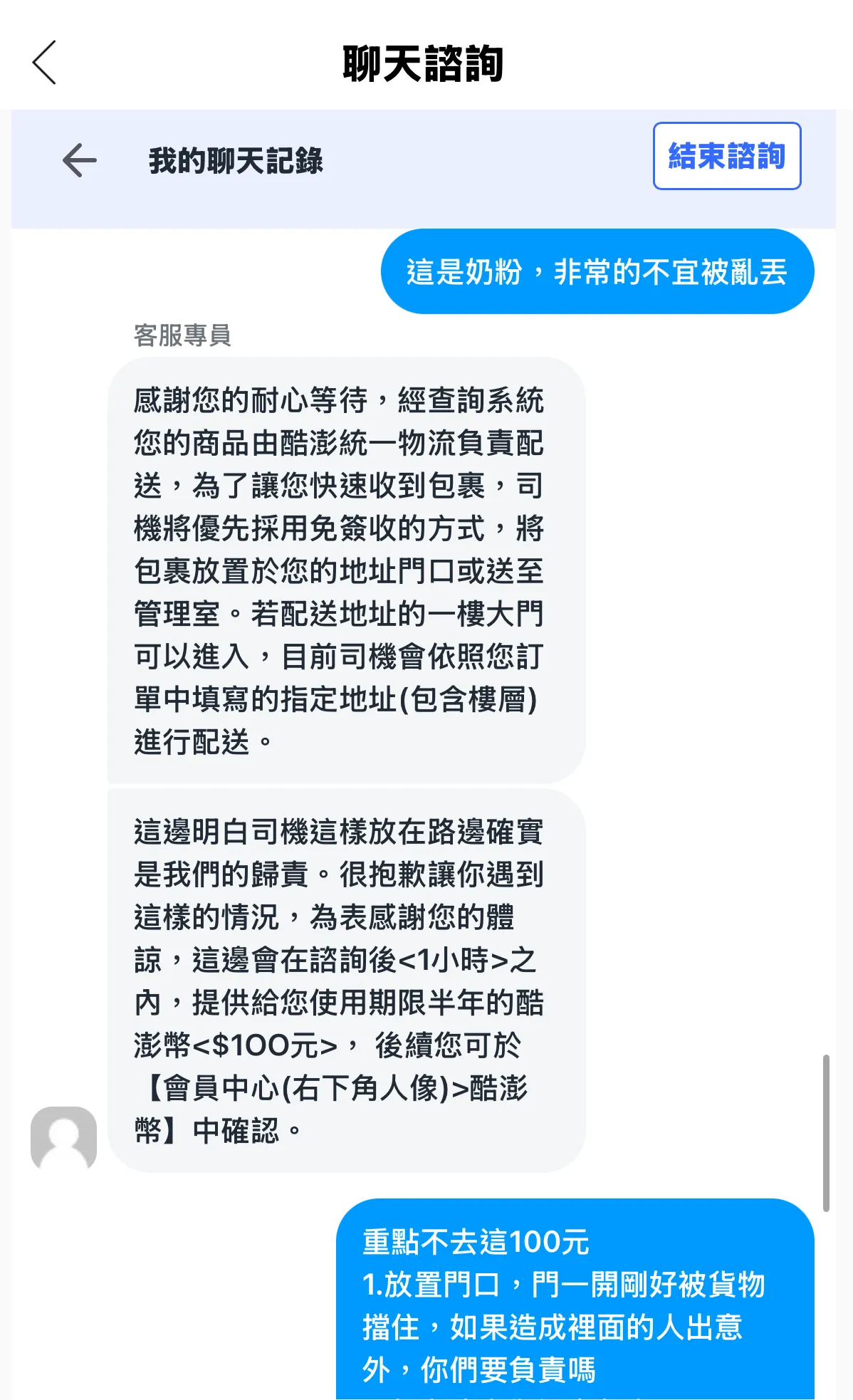Viewport: 853px width, 1400px height.
Task: Select the compensation message offering 酷澎幣
Action: (x=342, y=983)
